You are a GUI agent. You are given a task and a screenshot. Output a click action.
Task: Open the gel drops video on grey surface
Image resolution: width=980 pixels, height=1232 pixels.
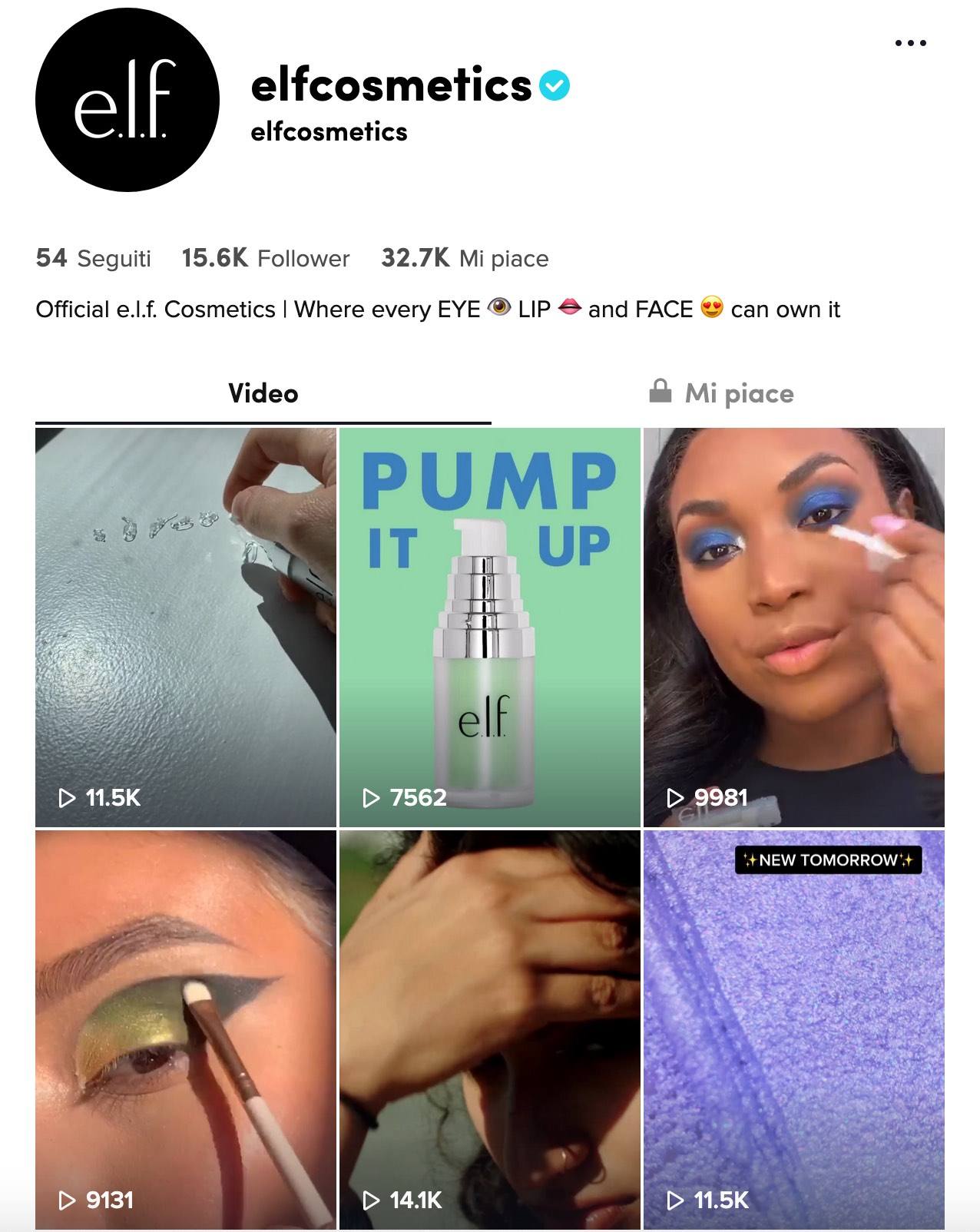pyautogui.click(x=185, y=627)
